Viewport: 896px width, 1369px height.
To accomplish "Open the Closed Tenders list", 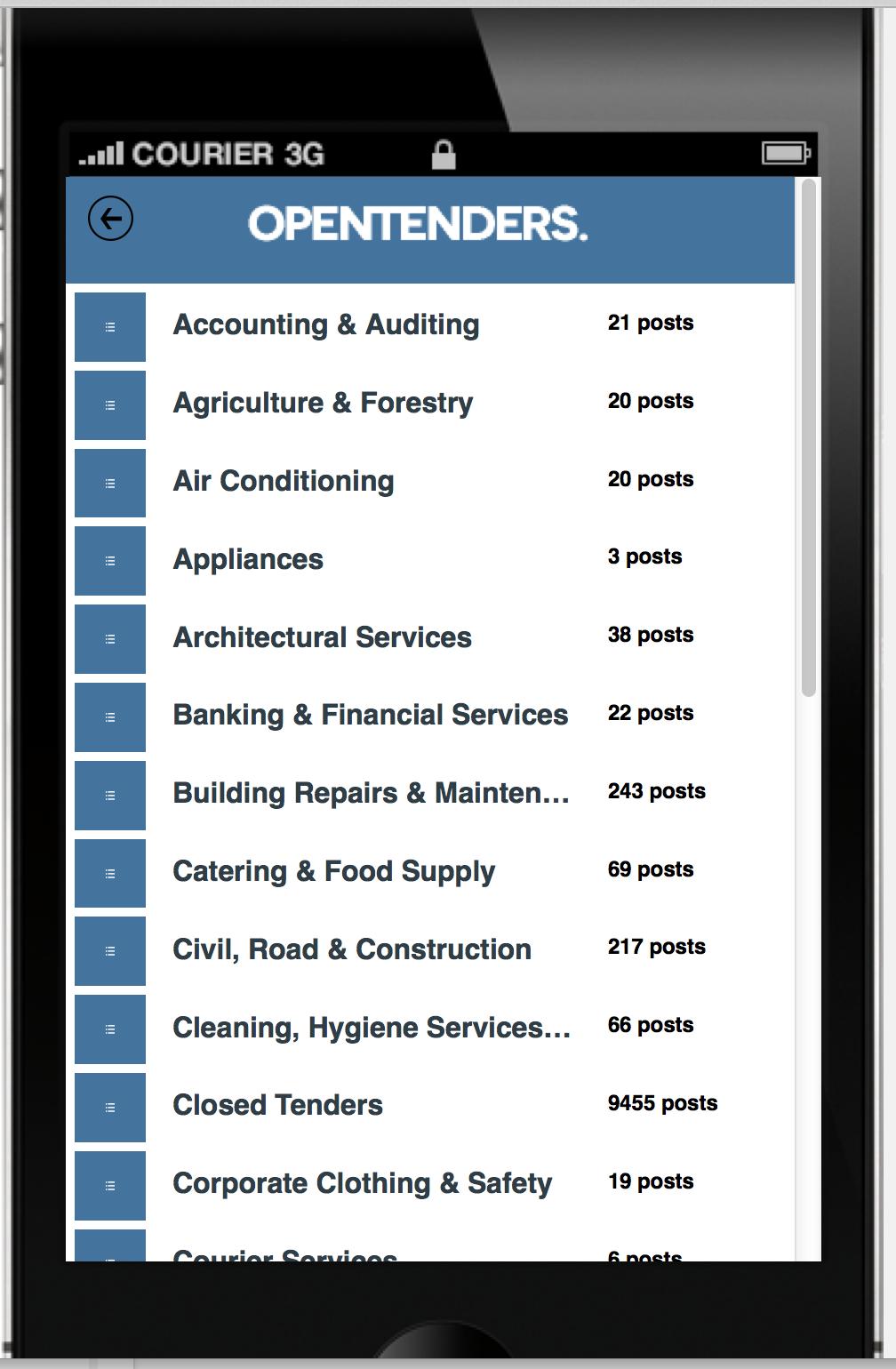I will 277,1106.
